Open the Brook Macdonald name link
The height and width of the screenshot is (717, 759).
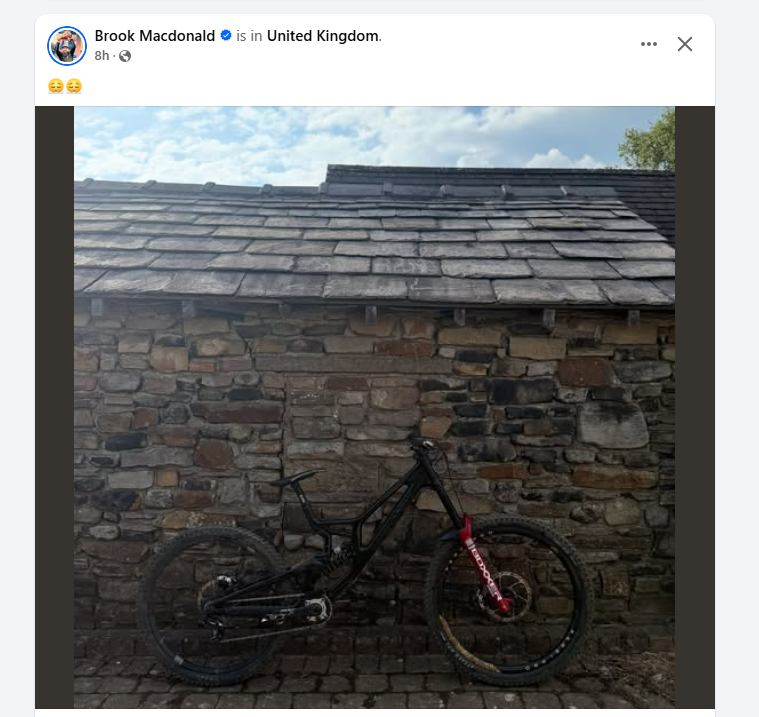click(x=155, y=36)
